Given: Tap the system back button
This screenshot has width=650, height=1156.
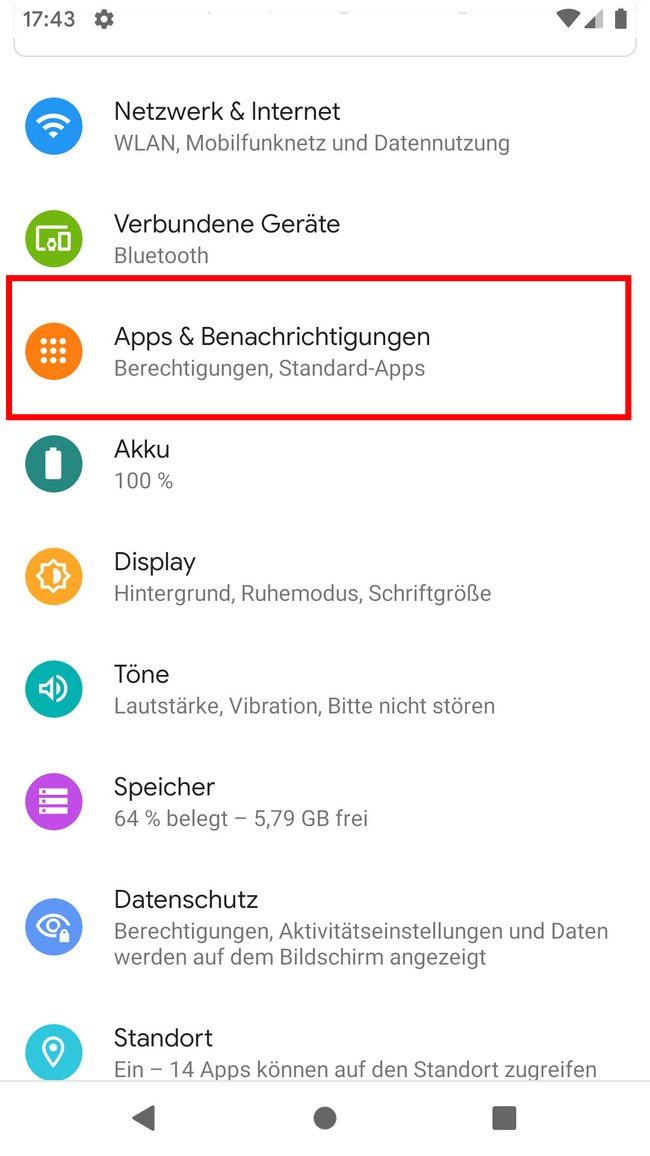Looking at the screenshot, I should pos(144,1118).
